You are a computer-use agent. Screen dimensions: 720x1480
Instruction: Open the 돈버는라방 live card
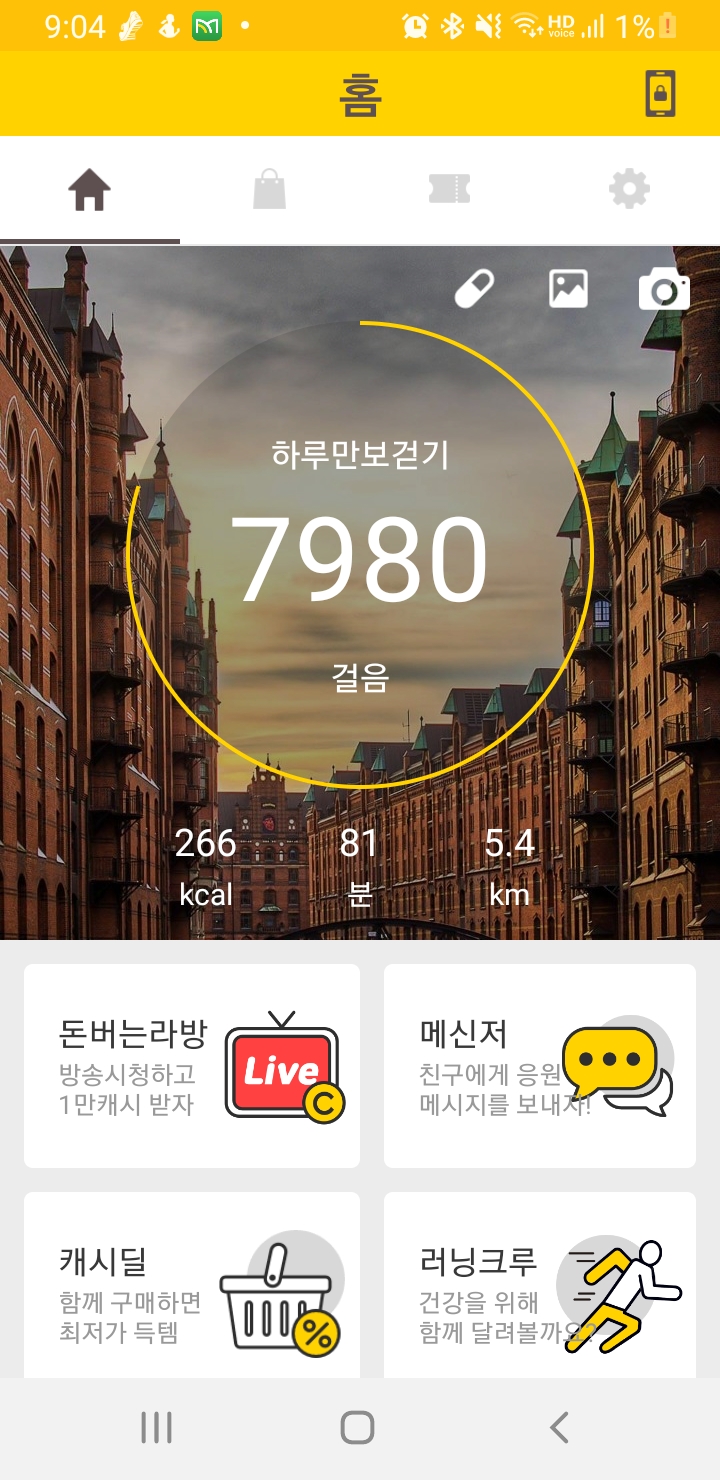click(x=192, y=1066)
